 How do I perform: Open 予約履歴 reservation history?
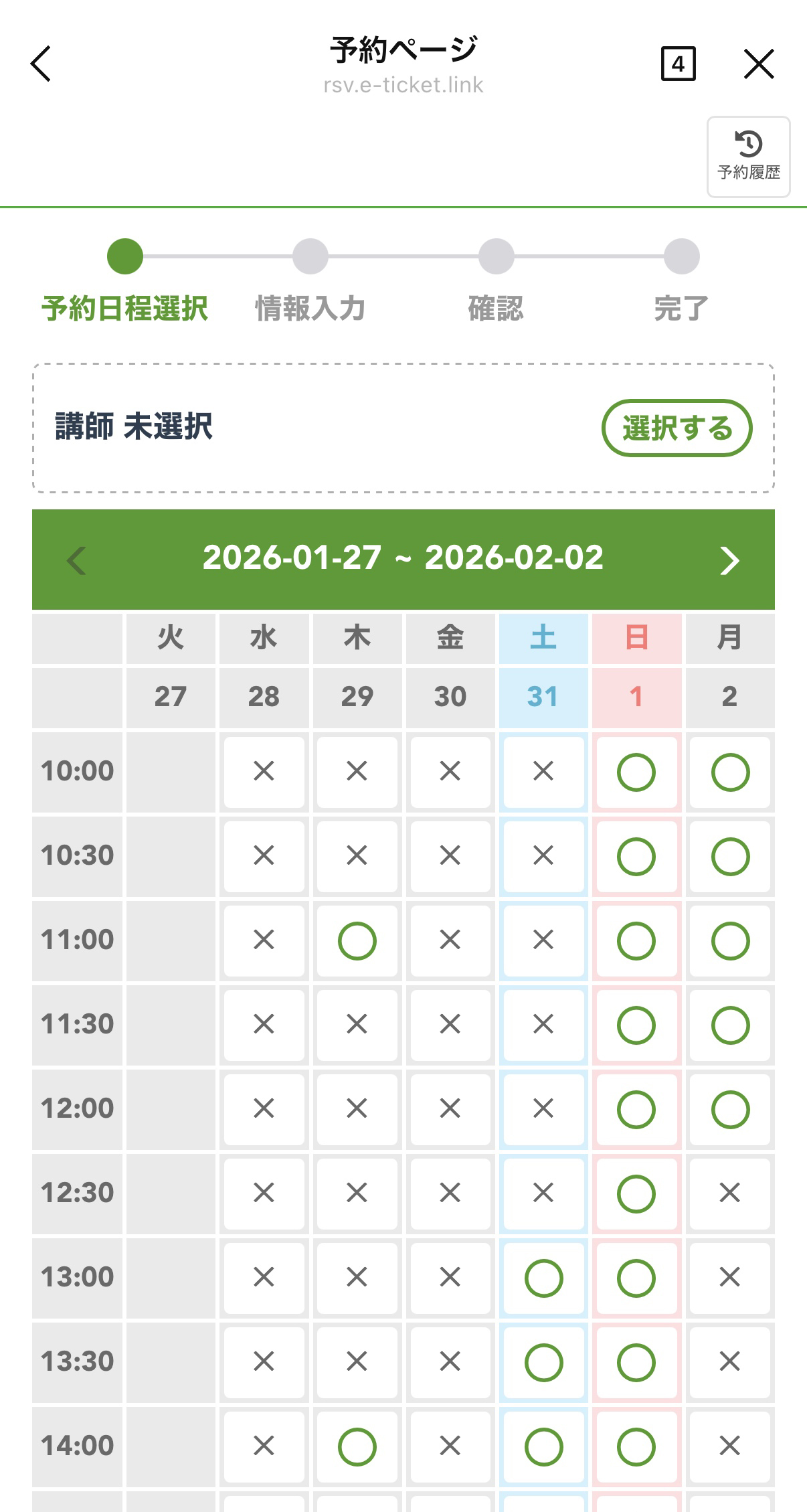coord(748,157)
